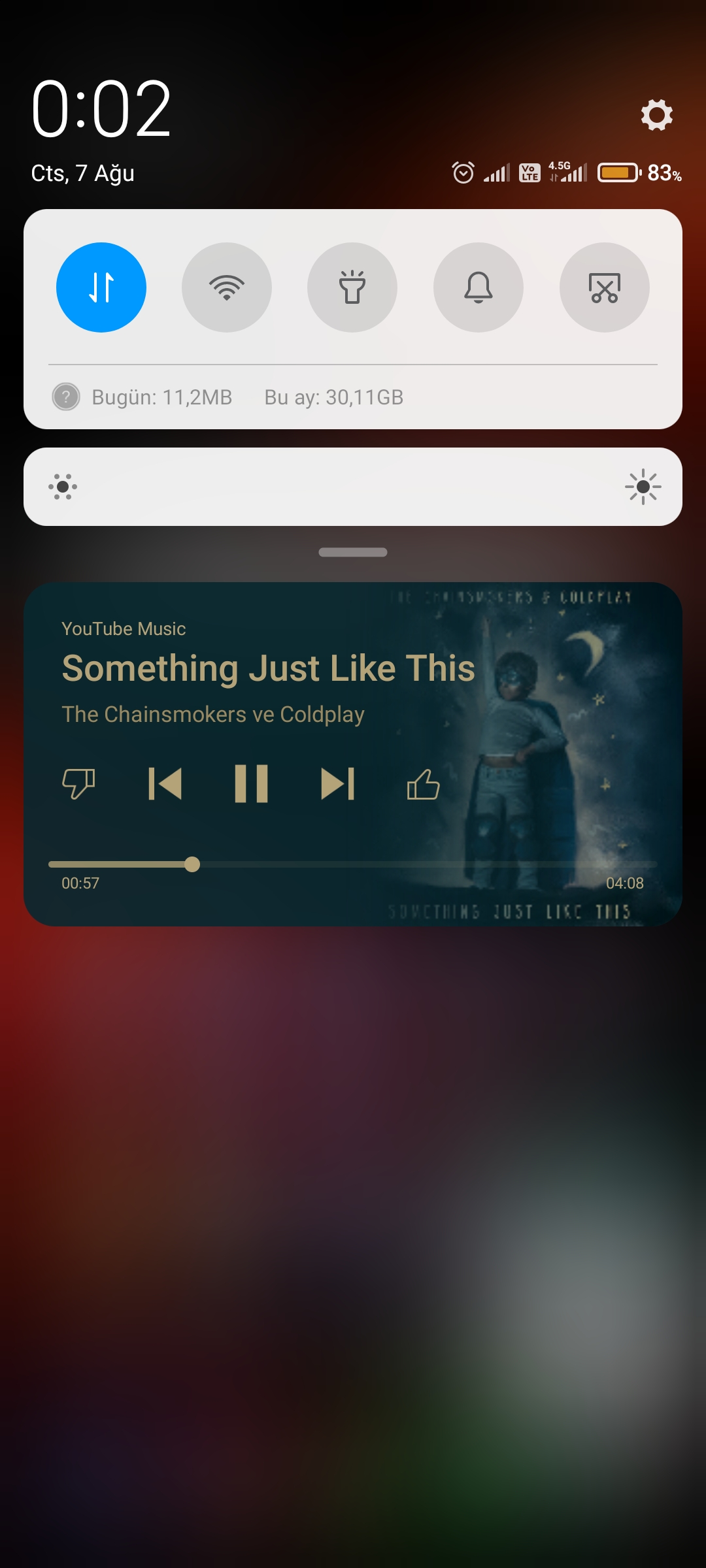The width and height of the screenshot is (706, 1568).
Task: Like the song with thumbs up
Action: click(424, 783)
